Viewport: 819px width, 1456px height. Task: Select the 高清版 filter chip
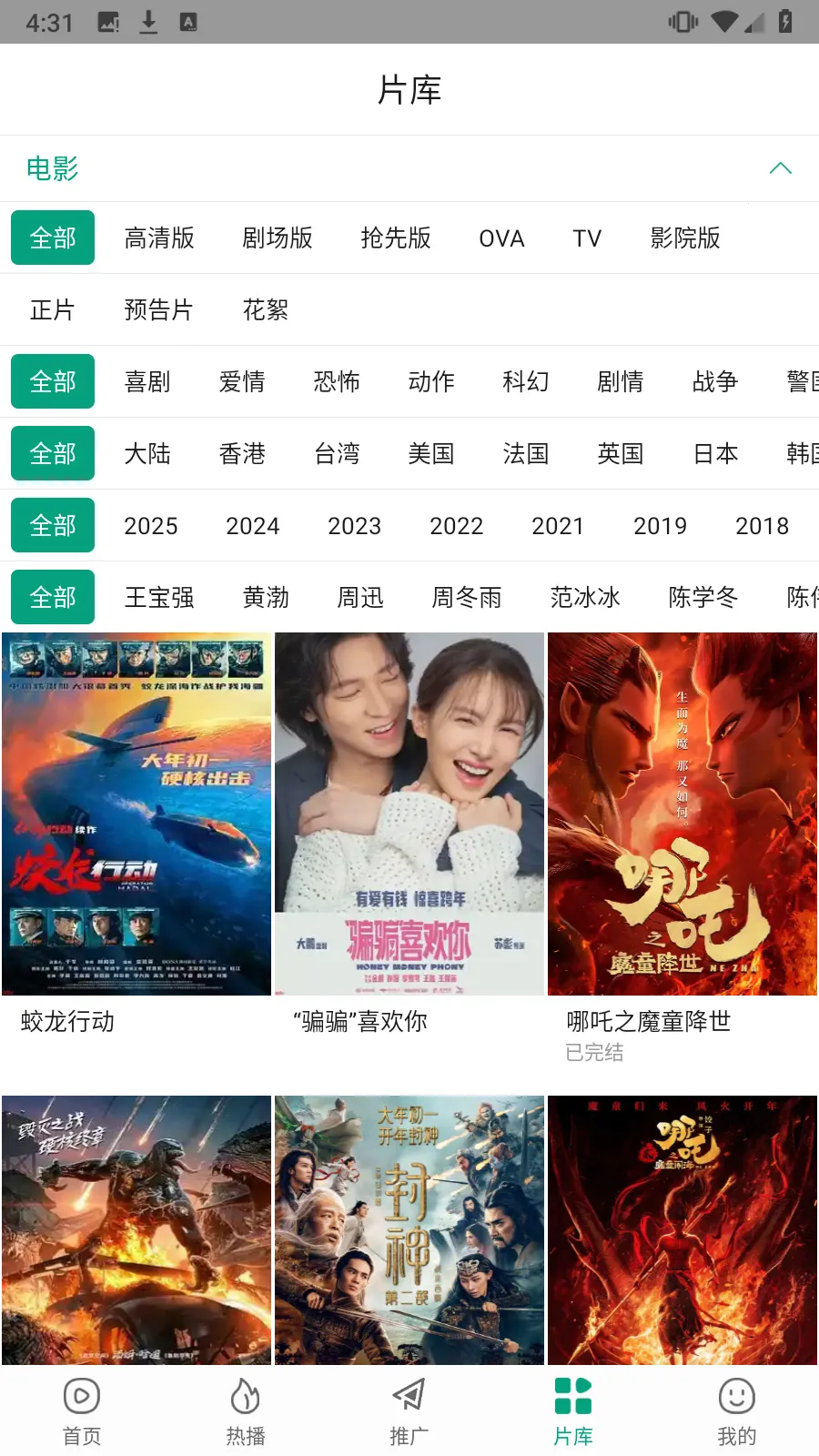(159, 238)
